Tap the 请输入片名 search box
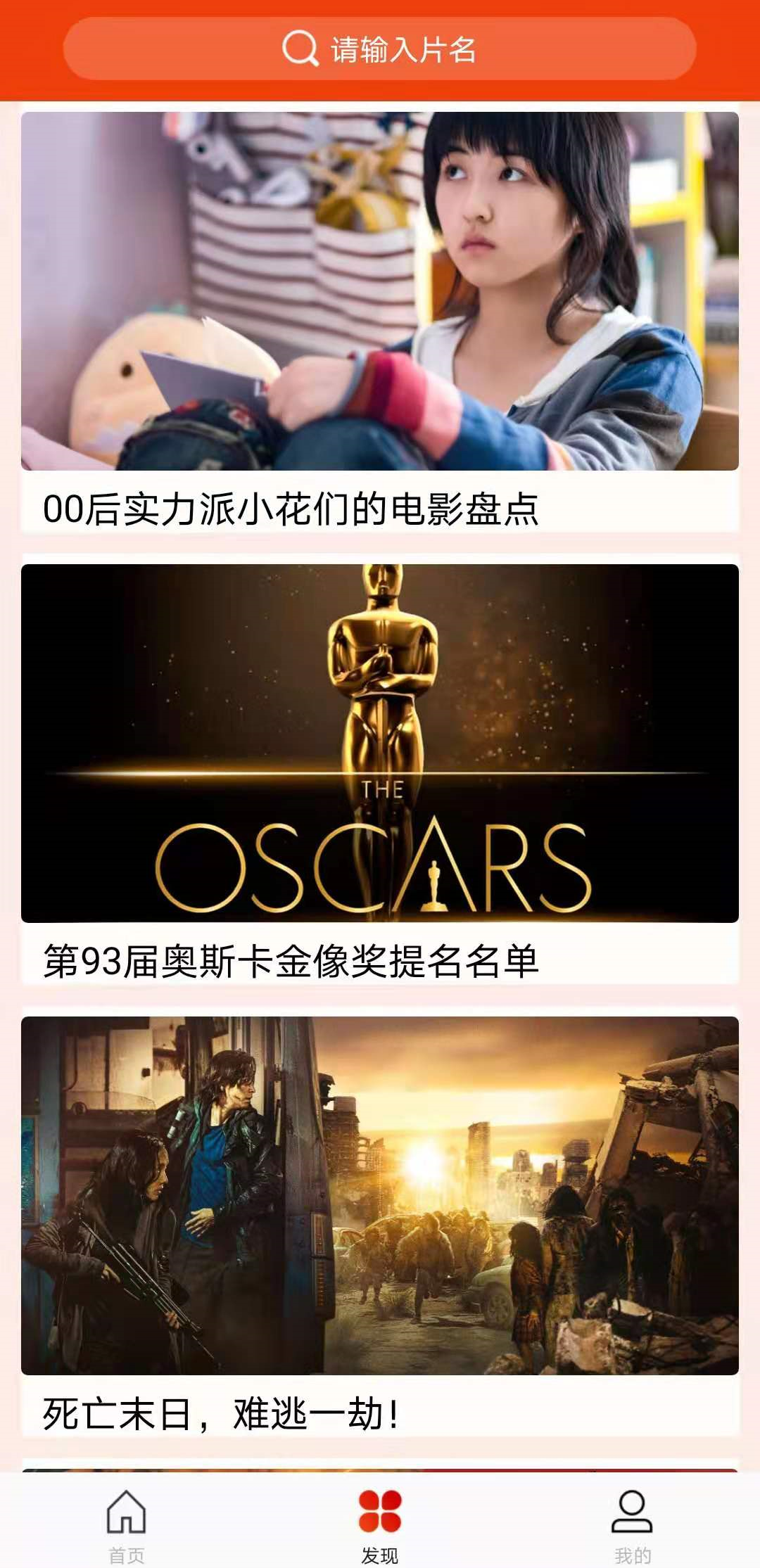The width and height of the screenshot is (760, 1568). tap(379, 49)
